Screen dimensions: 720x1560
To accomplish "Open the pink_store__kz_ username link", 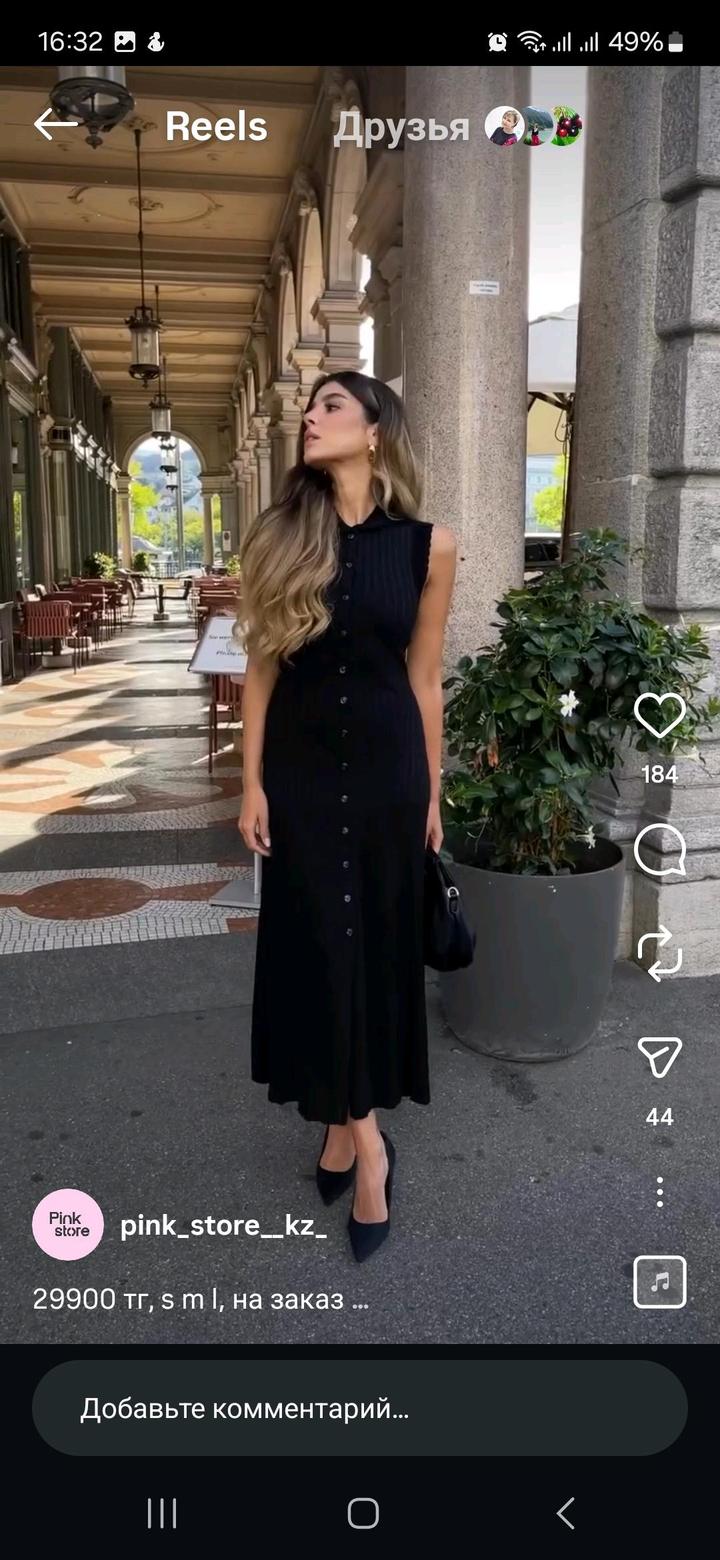I will [x=223, y=1226].
